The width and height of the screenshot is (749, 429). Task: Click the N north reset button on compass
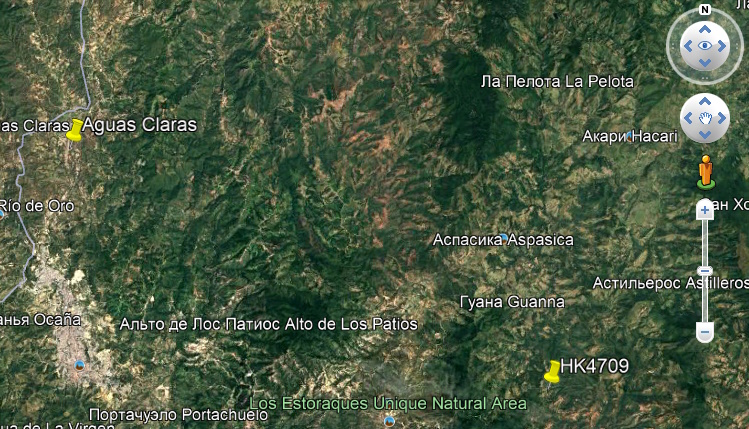click(x=705, y=10)
